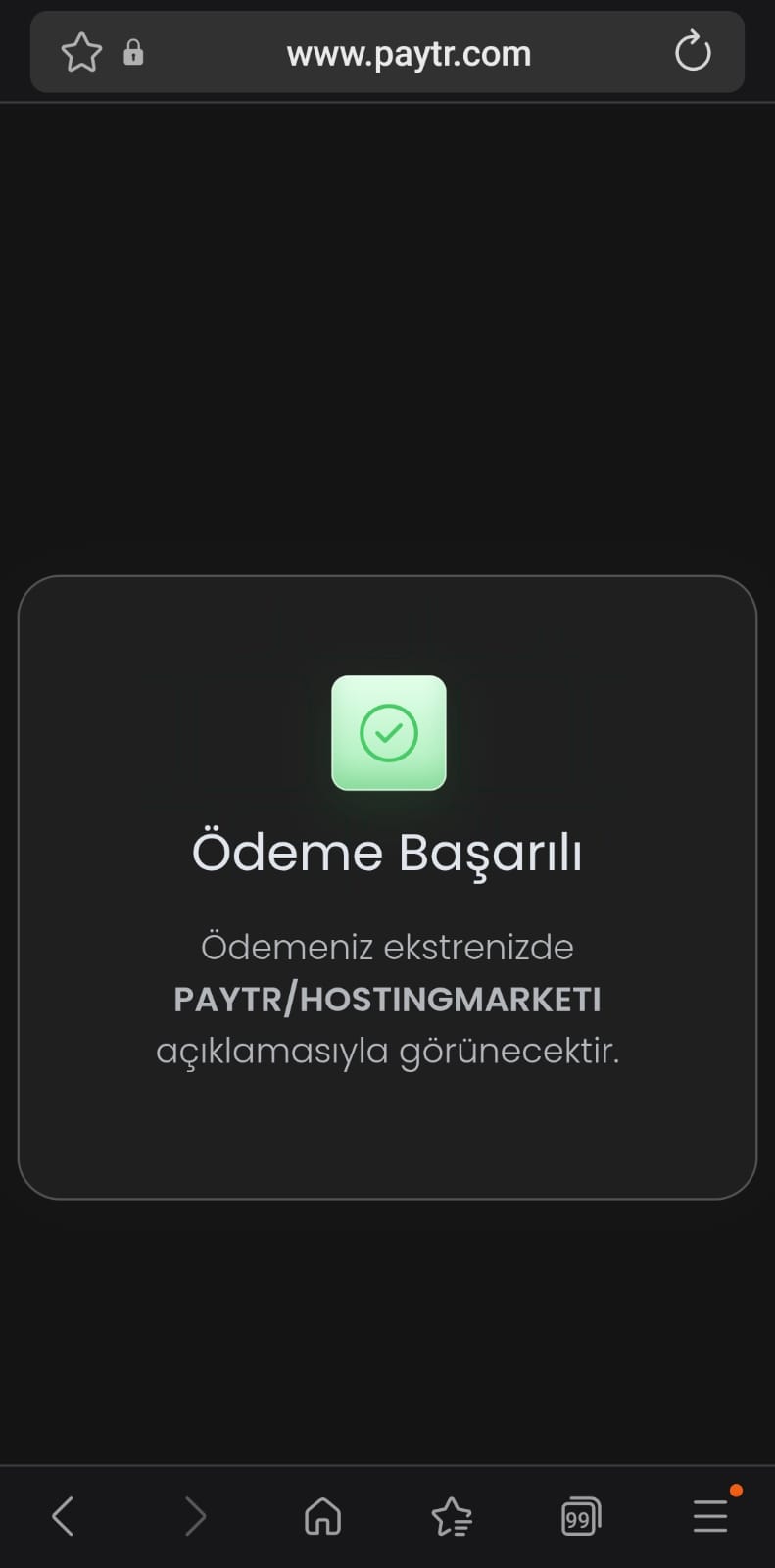View site security info via lock icon
The width and height of the screenshot is (775, 1568).
coord(133,52)
